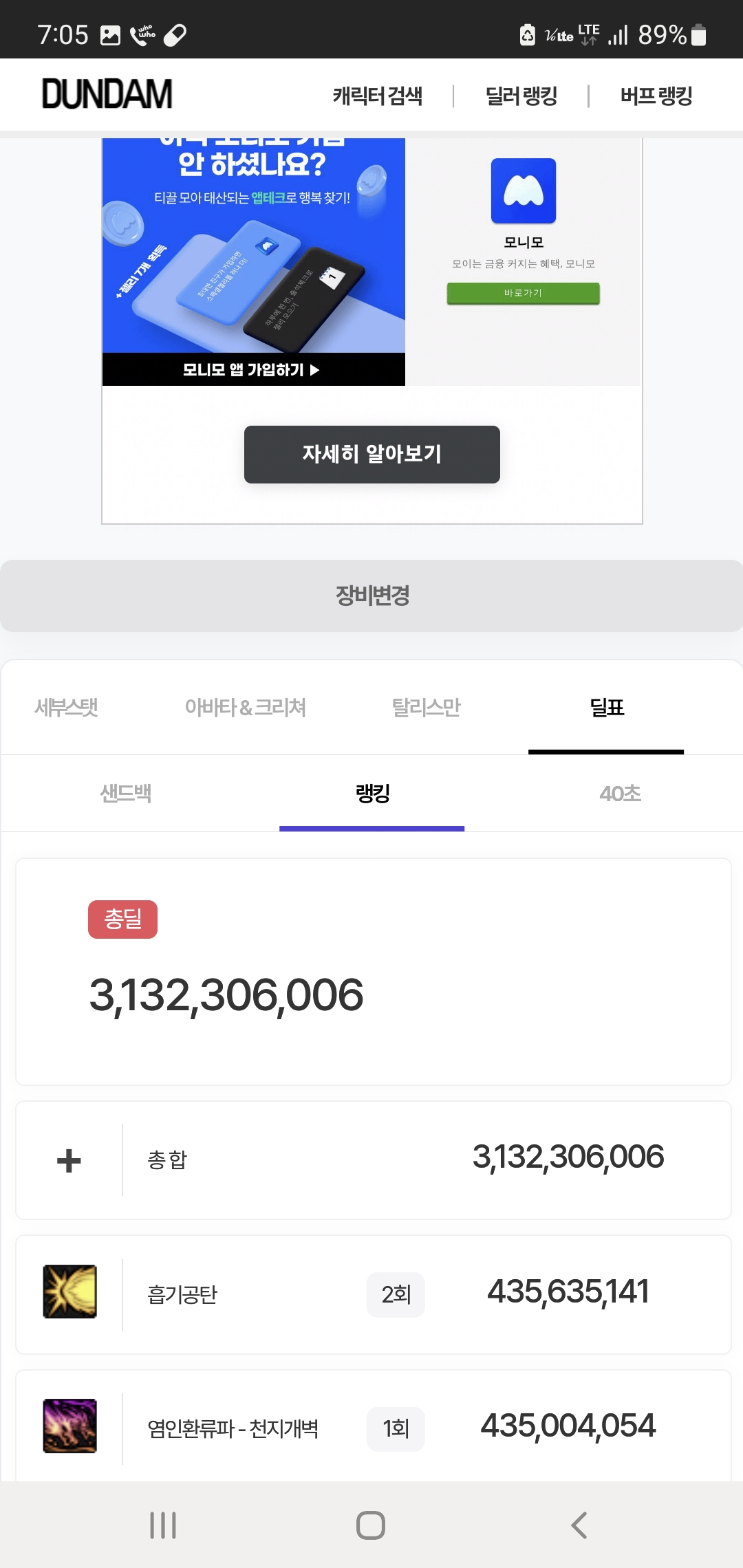Image resolution: width=743 pixels, height=1568 pixels.
Task: Go back using the system back button
Action: tap(579, 1525)
